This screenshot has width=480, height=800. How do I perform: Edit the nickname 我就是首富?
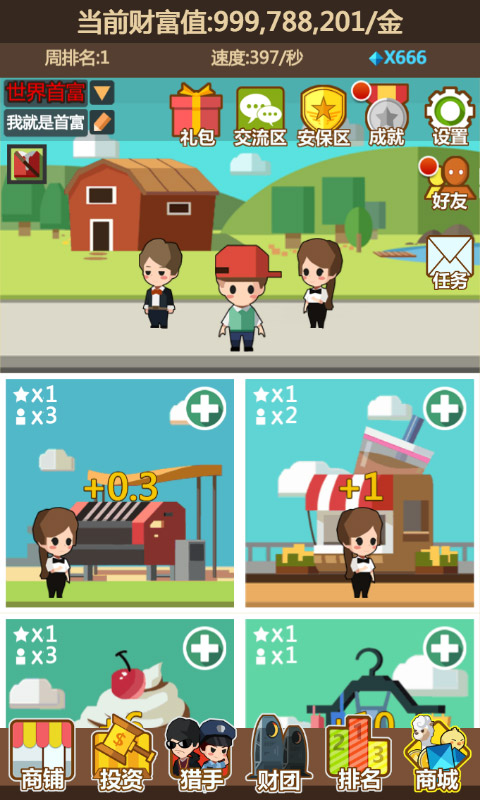coord(102,122)
